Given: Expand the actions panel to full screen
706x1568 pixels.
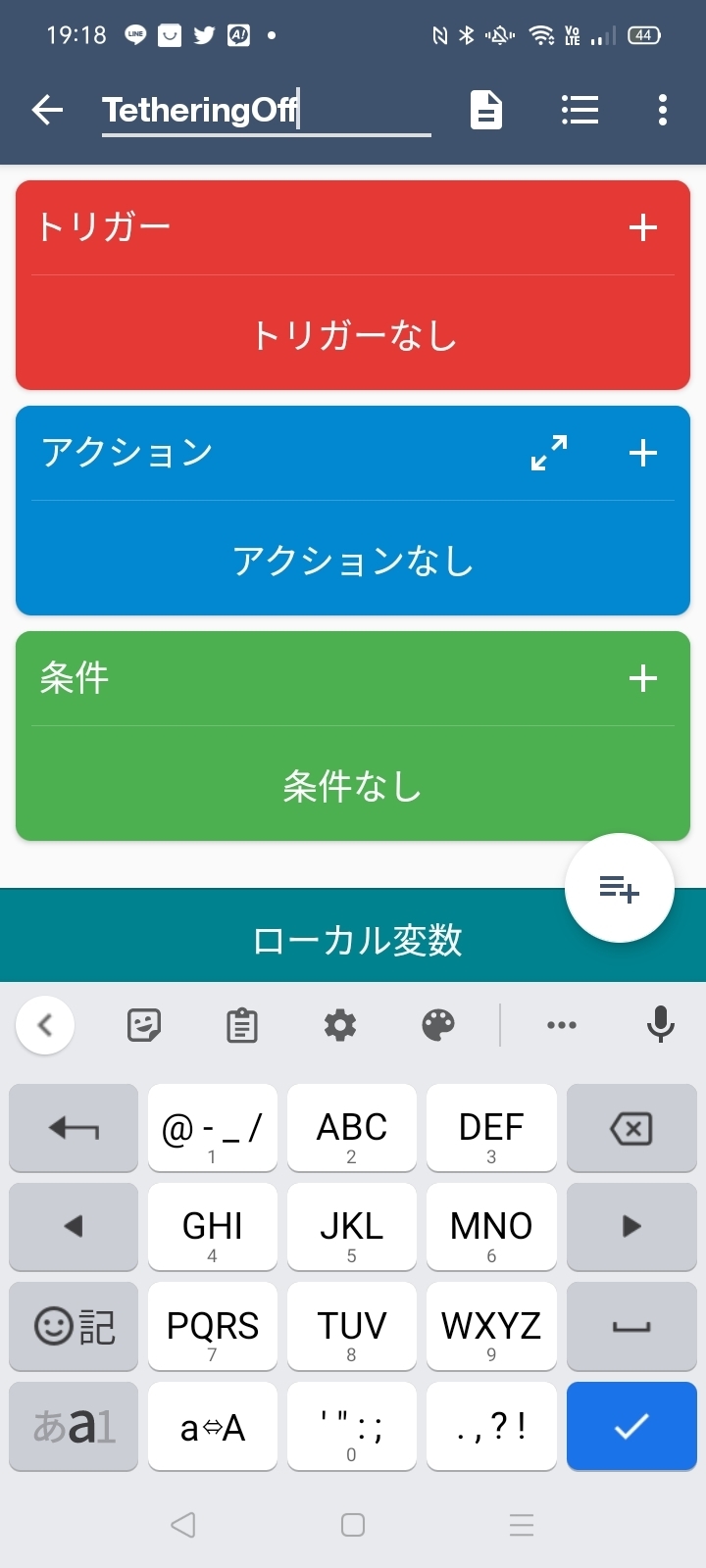Looking at the screenshot, I should 549,453.
